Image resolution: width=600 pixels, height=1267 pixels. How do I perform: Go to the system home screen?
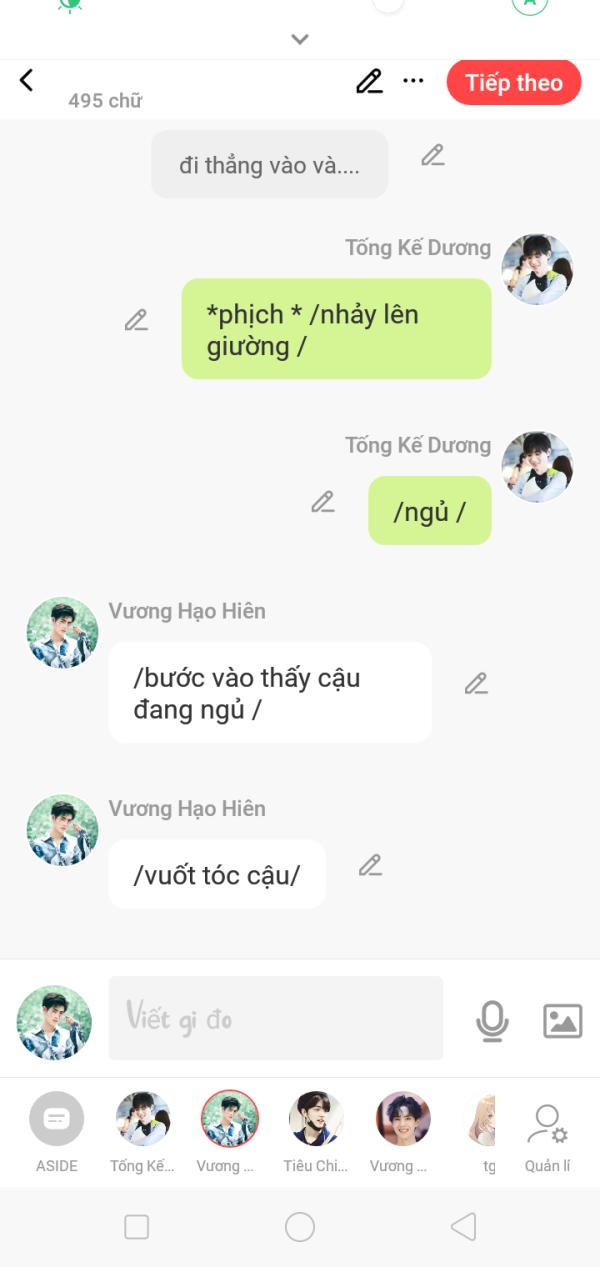tap(300, 1227)
